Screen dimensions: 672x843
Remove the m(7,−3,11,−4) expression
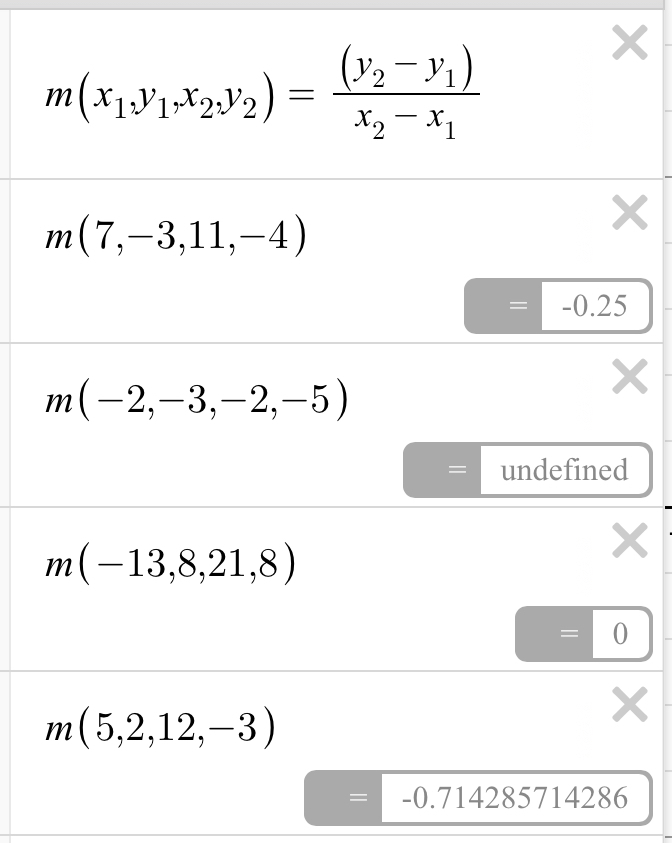[629, 212]
